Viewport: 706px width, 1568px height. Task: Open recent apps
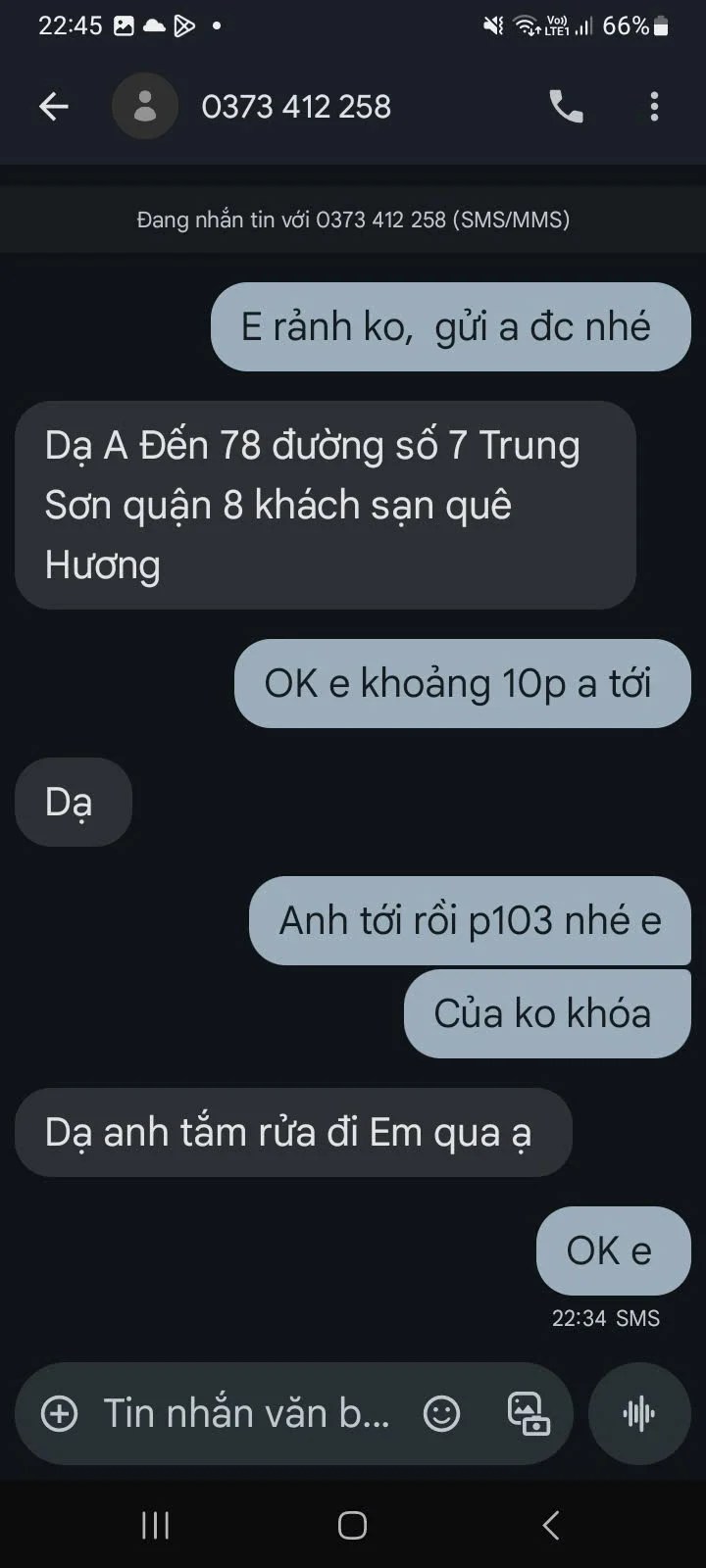[156, 1525]
